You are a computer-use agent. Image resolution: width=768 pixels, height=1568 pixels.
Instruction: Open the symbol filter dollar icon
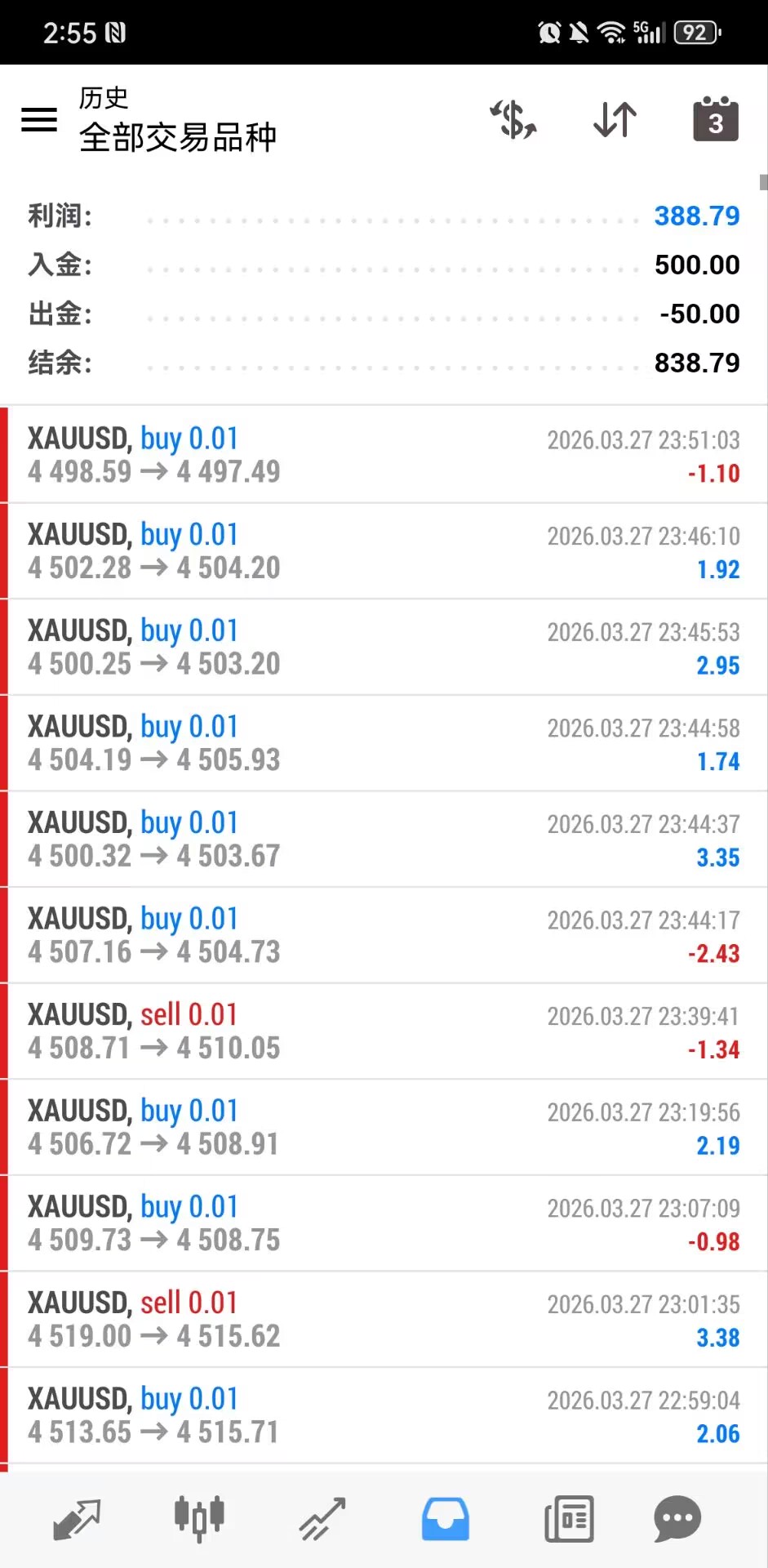click(513, 120)
